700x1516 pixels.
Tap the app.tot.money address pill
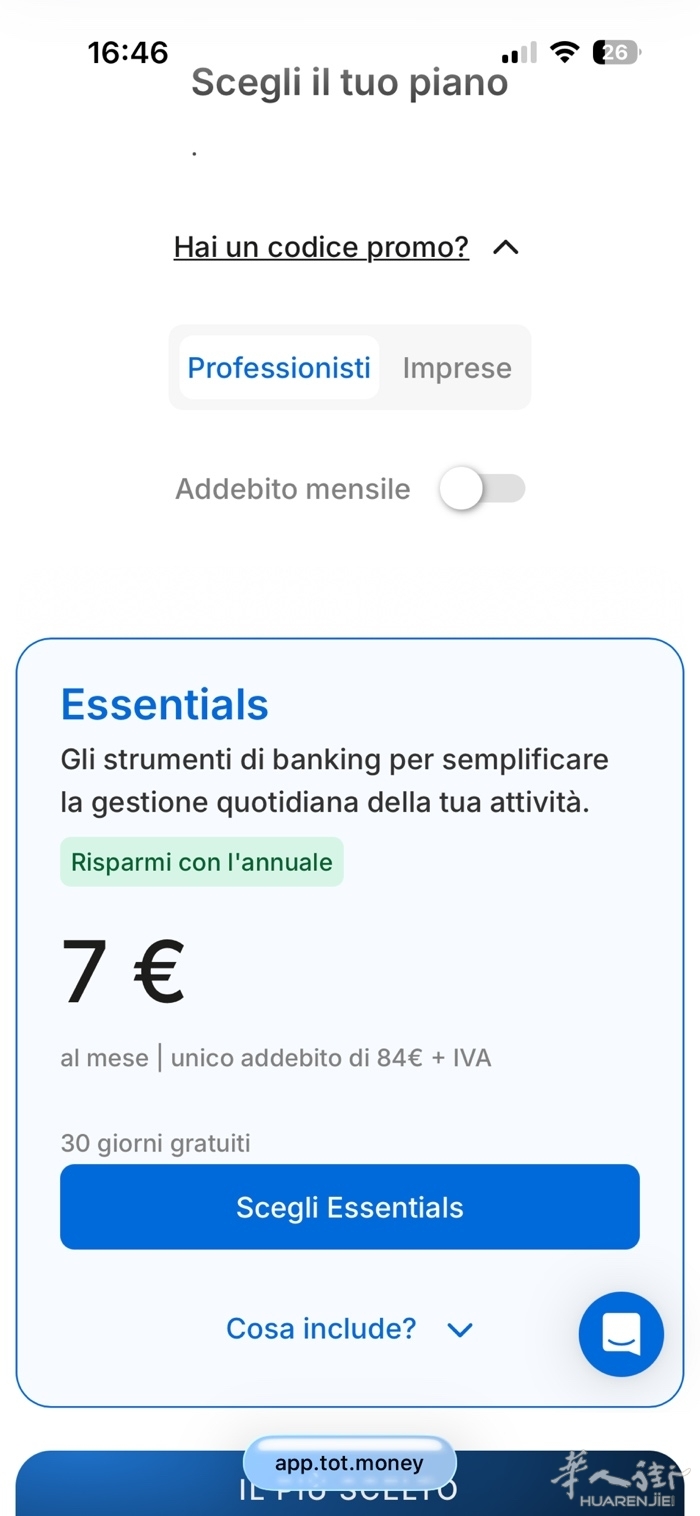[x=349, y=1463]
